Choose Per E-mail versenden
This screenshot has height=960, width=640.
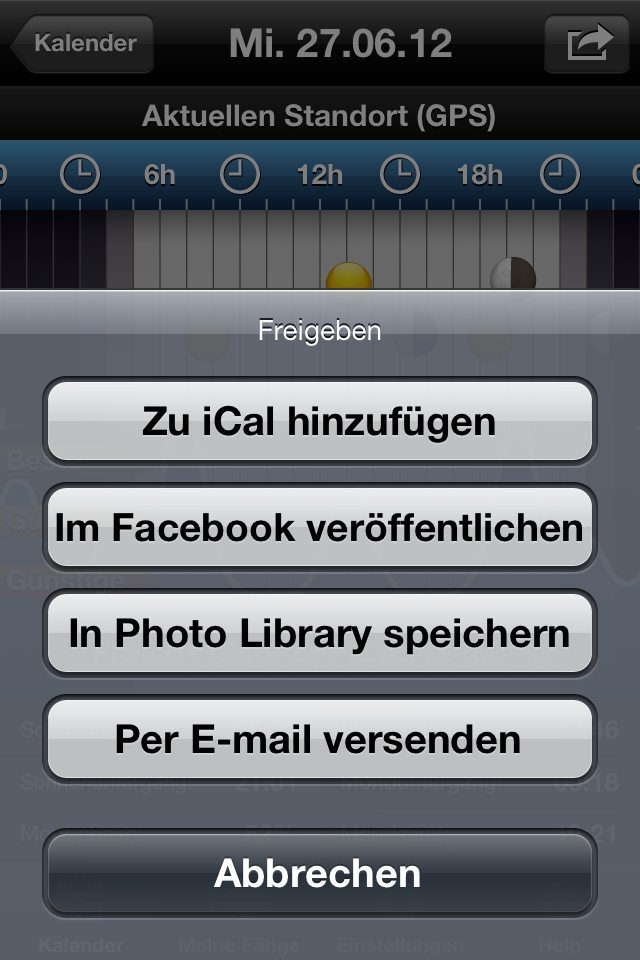coord(319,739)
